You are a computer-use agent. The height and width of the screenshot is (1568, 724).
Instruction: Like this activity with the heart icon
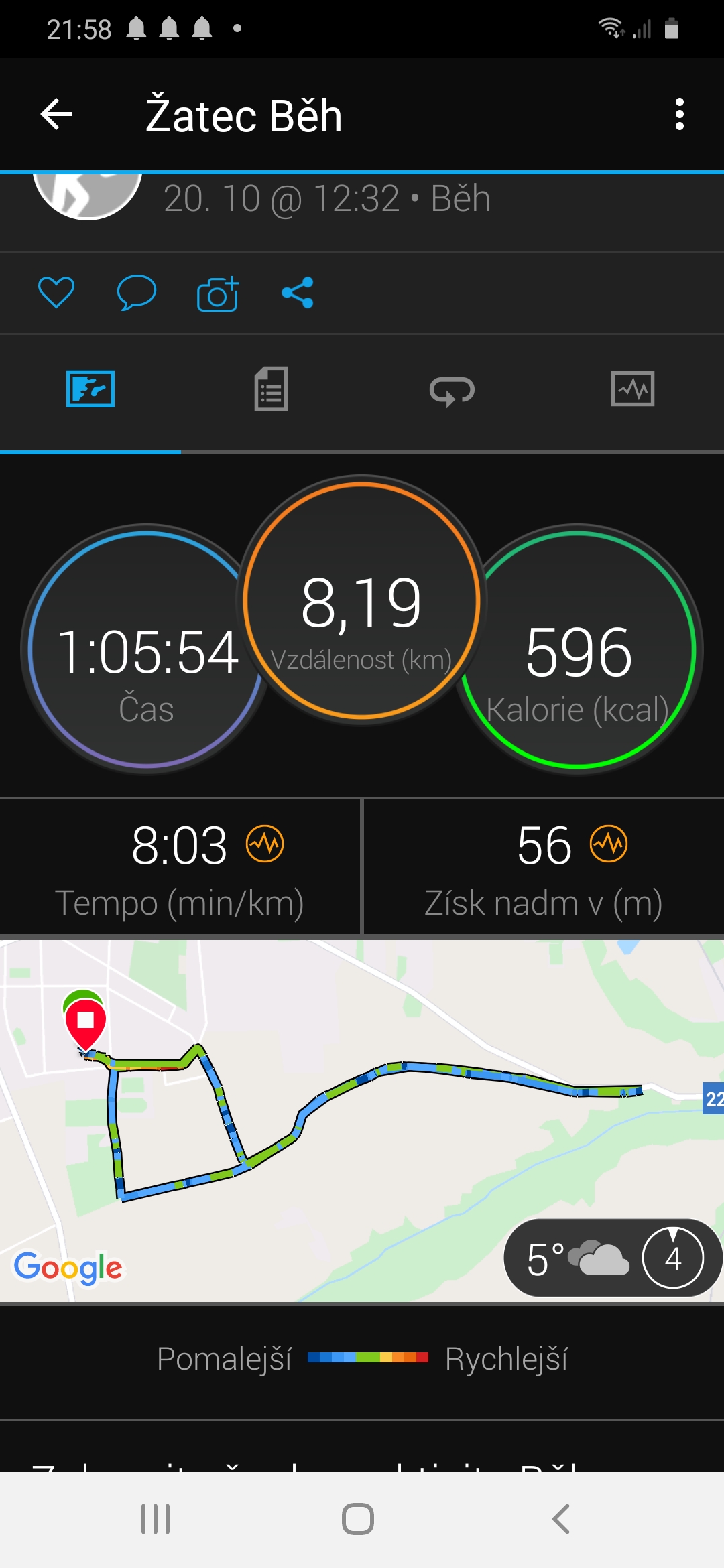[x=56, y=293]
